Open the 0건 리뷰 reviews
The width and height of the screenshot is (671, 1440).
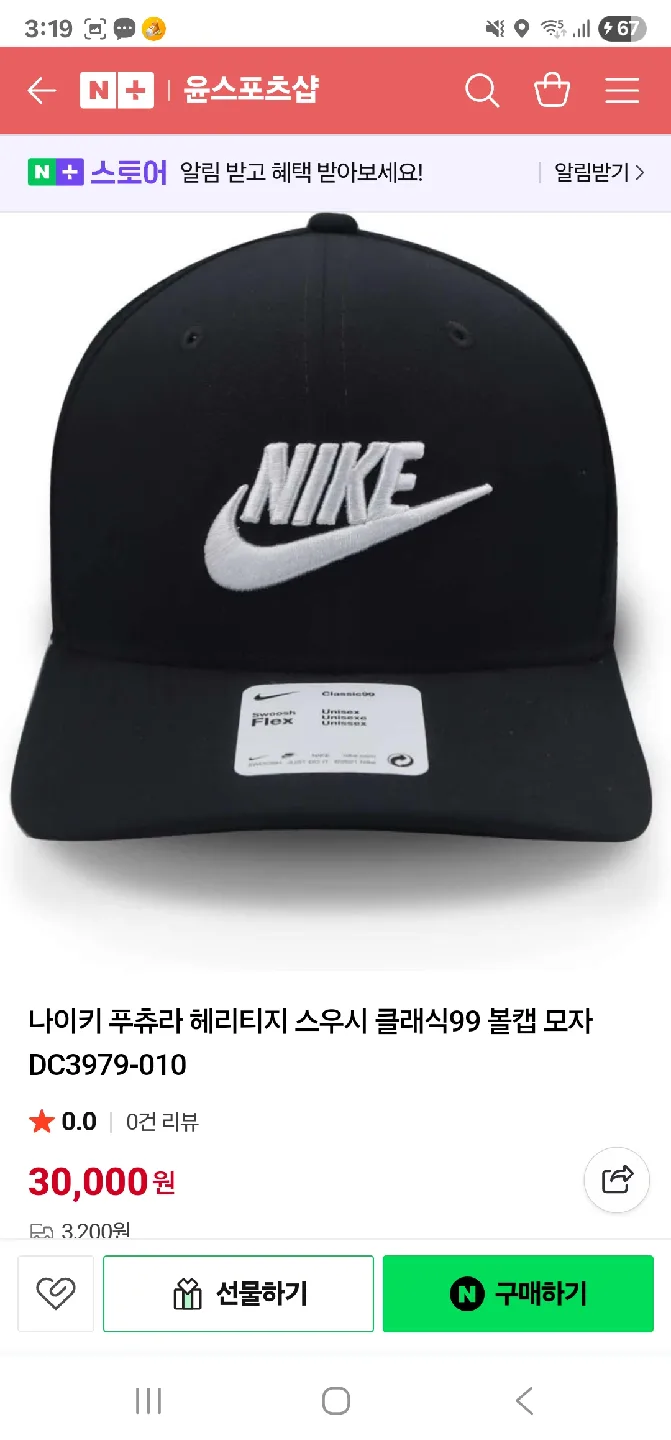point(162,1122)
